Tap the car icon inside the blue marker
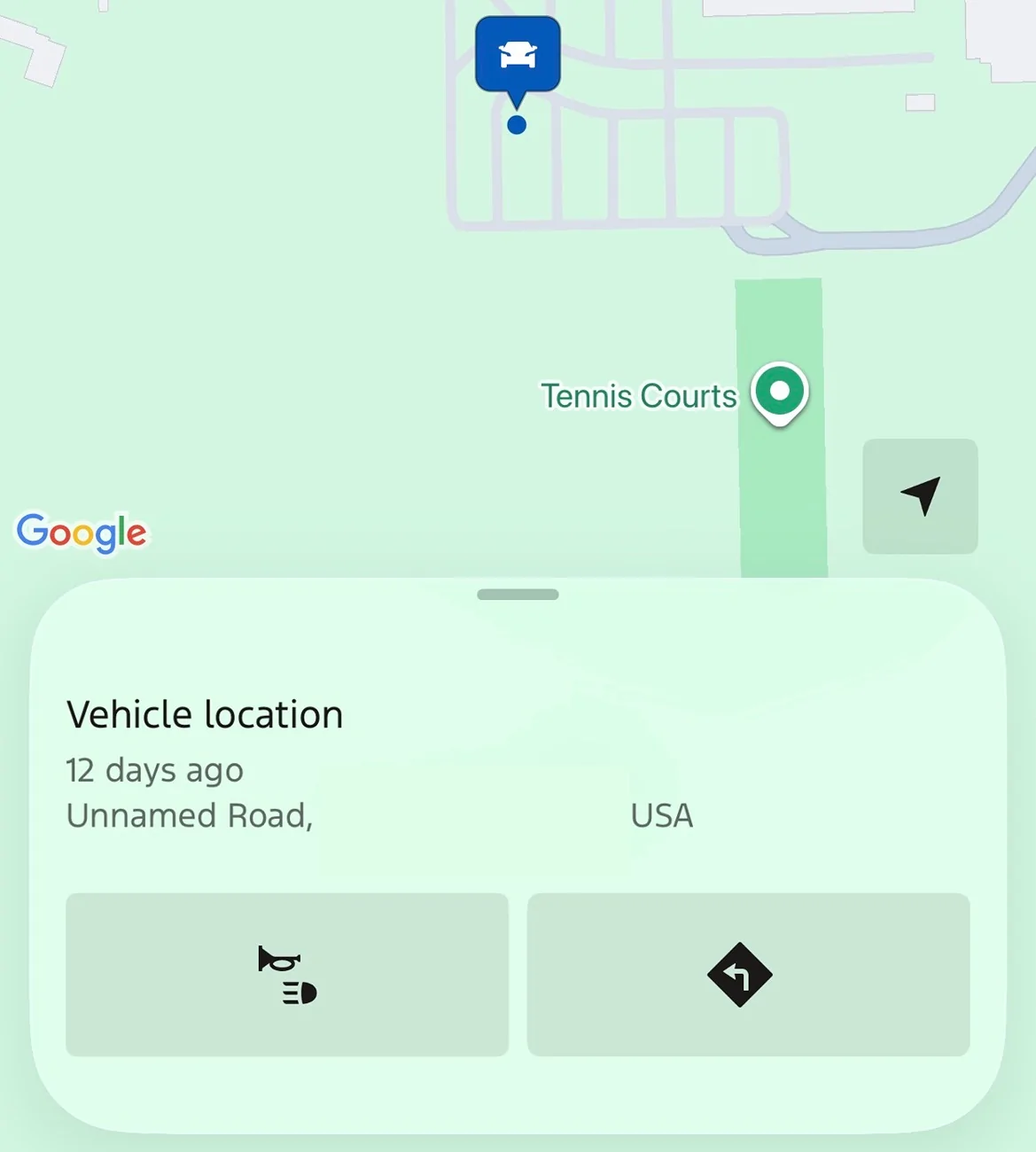Viewport: 1036px width, 1152px height. (x=518, y=53)
